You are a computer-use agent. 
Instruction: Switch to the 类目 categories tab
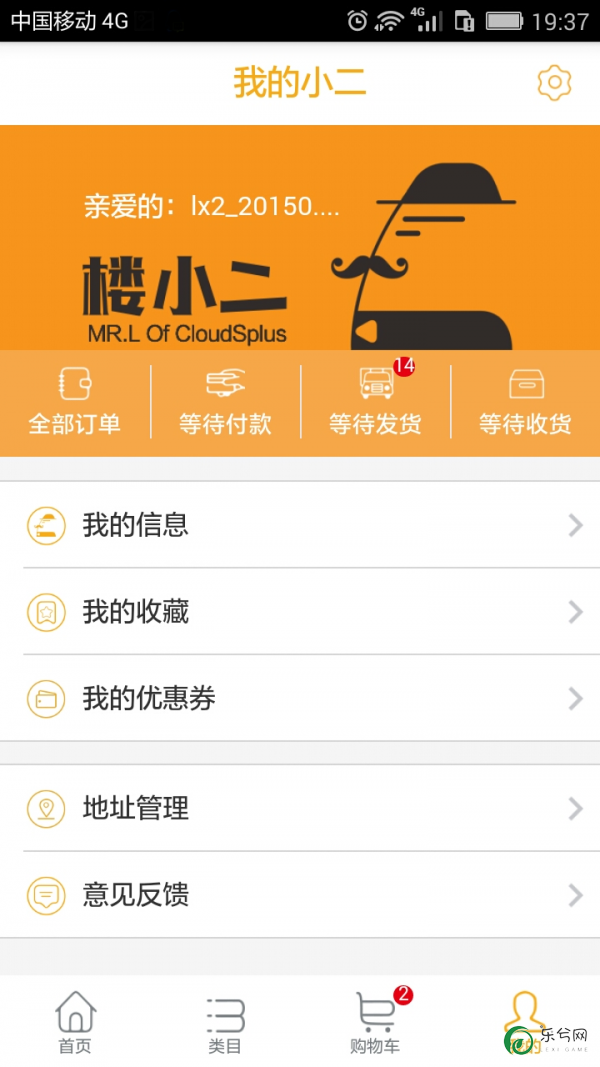coord(225,1023)
